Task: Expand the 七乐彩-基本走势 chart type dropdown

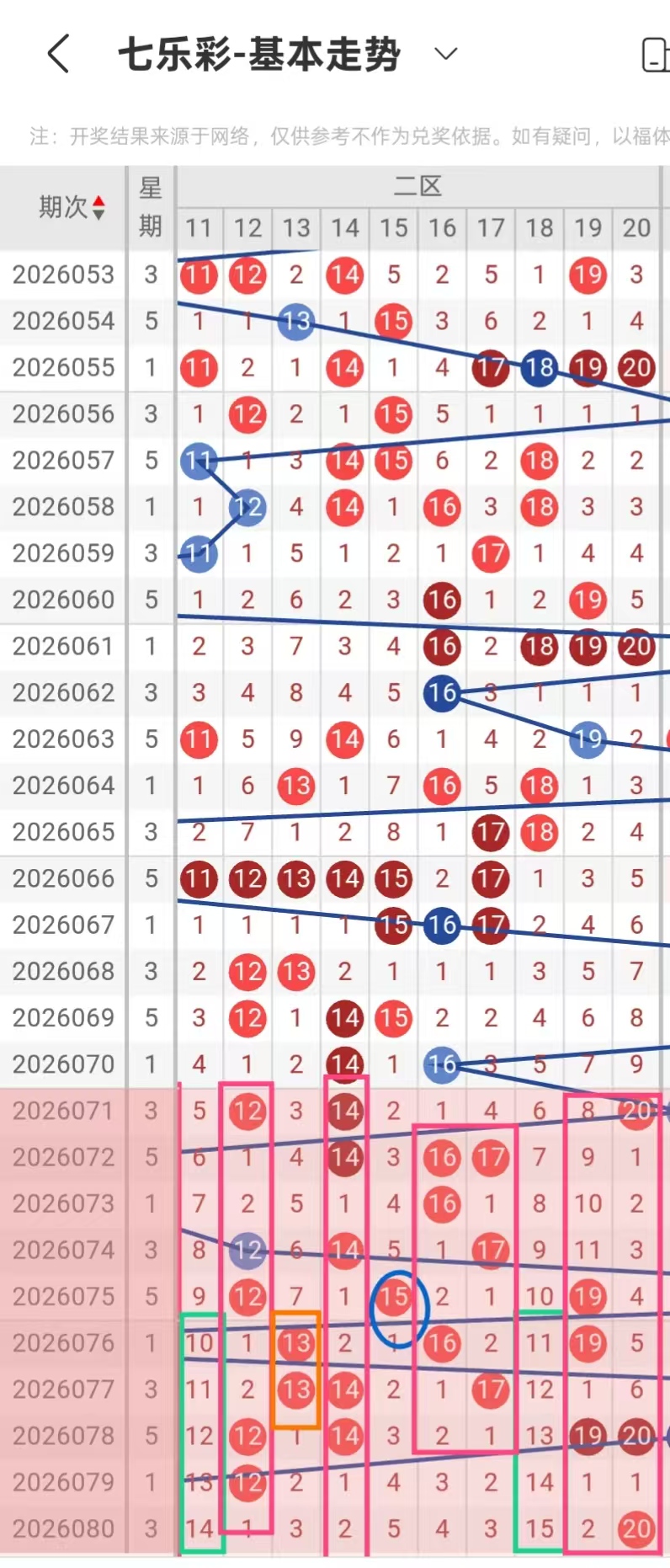Action: (445, 55)
